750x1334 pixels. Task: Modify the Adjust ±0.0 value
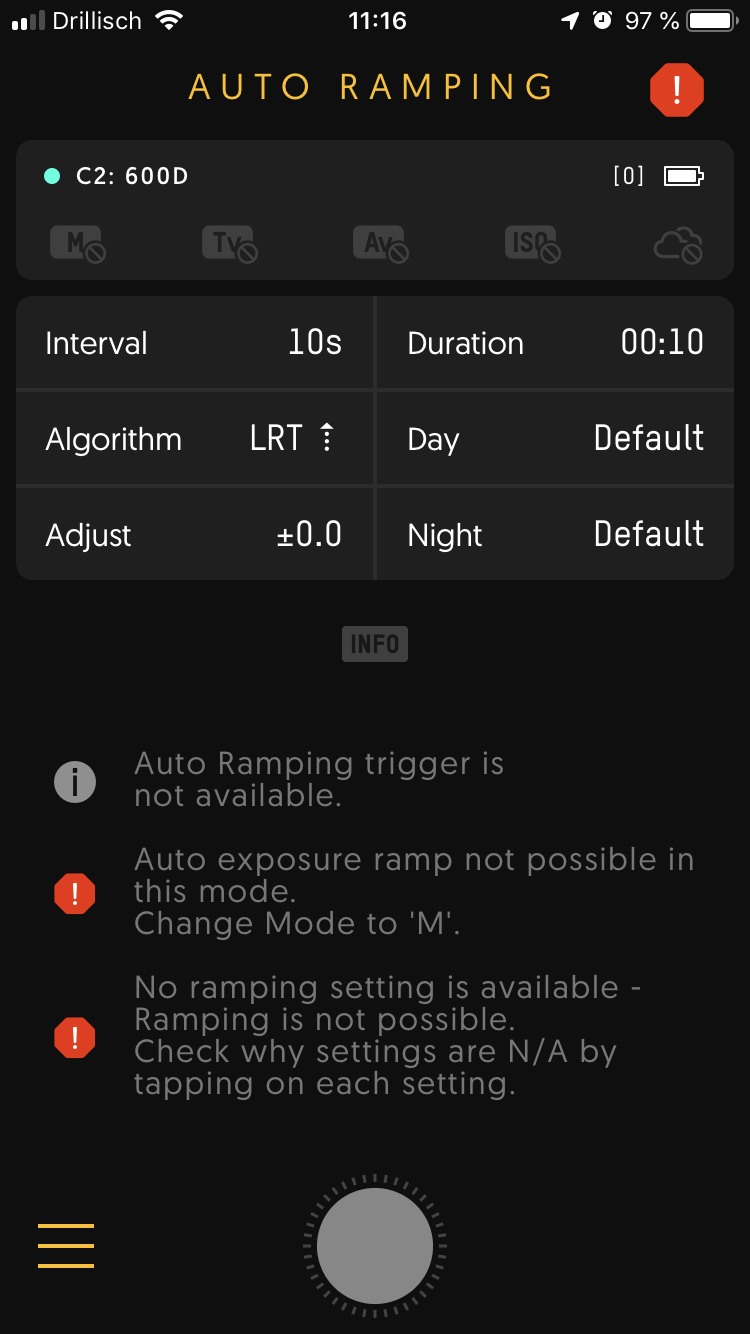pyautogui.click(x=194, y=535)
